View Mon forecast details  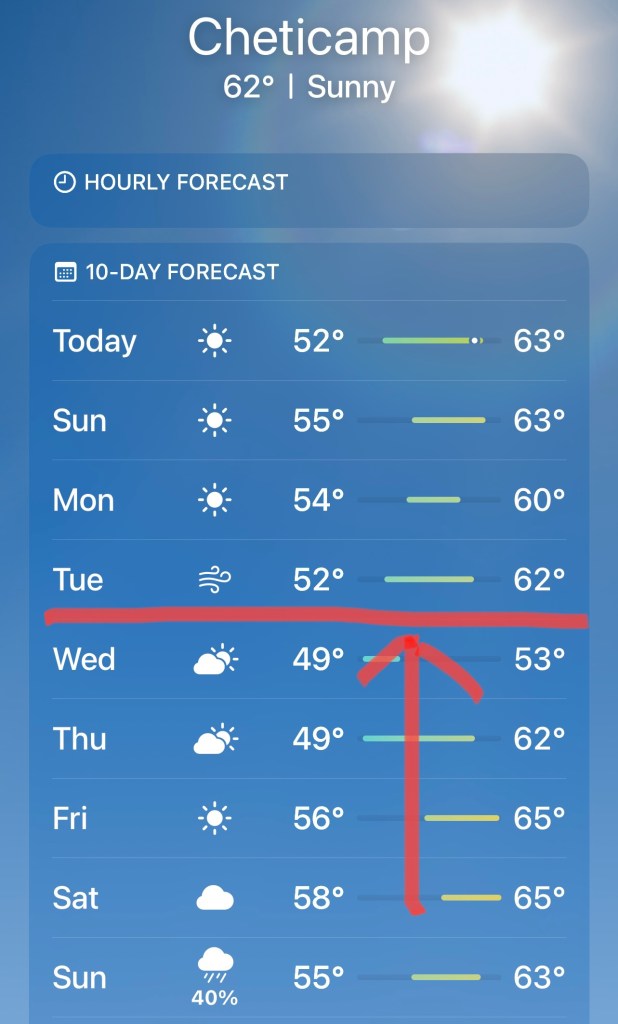tap(309, 500)
